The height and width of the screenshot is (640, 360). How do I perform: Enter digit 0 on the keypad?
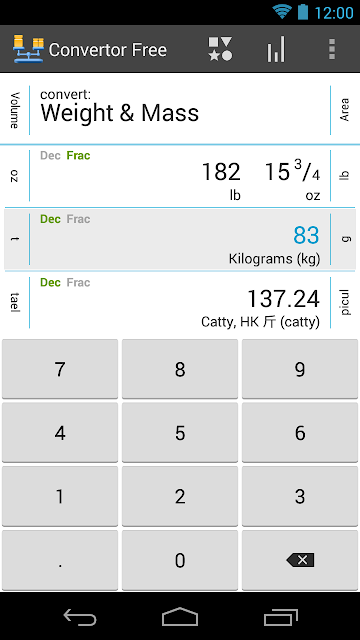coord(180,560)
